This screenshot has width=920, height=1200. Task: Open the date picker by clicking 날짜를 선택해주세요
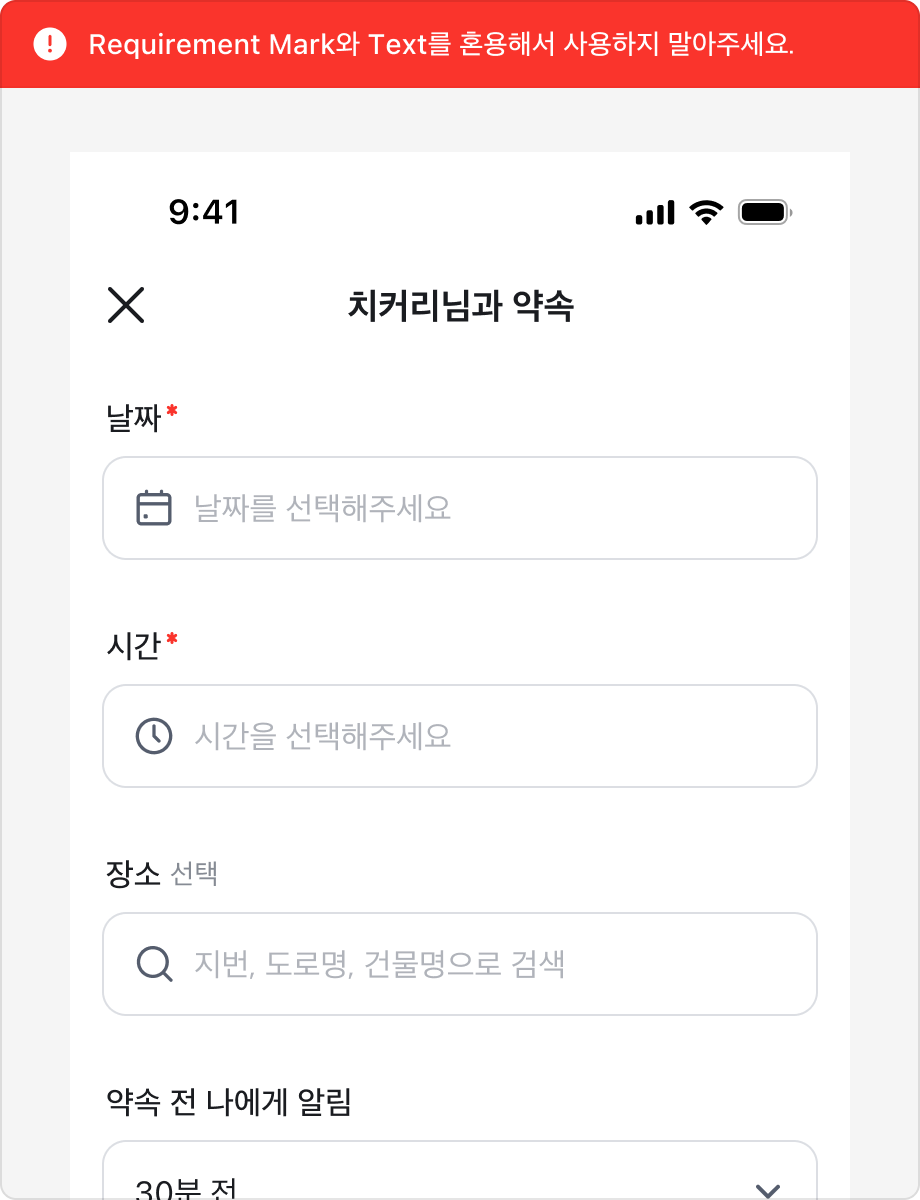(x=324, y=508)
